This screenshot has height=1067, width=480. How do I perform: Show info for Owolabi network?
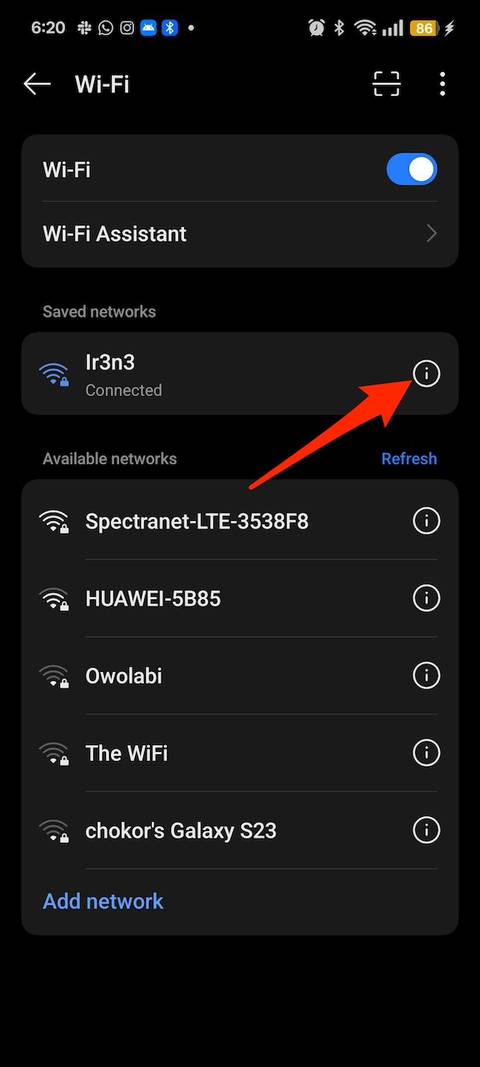click(427, 676)
